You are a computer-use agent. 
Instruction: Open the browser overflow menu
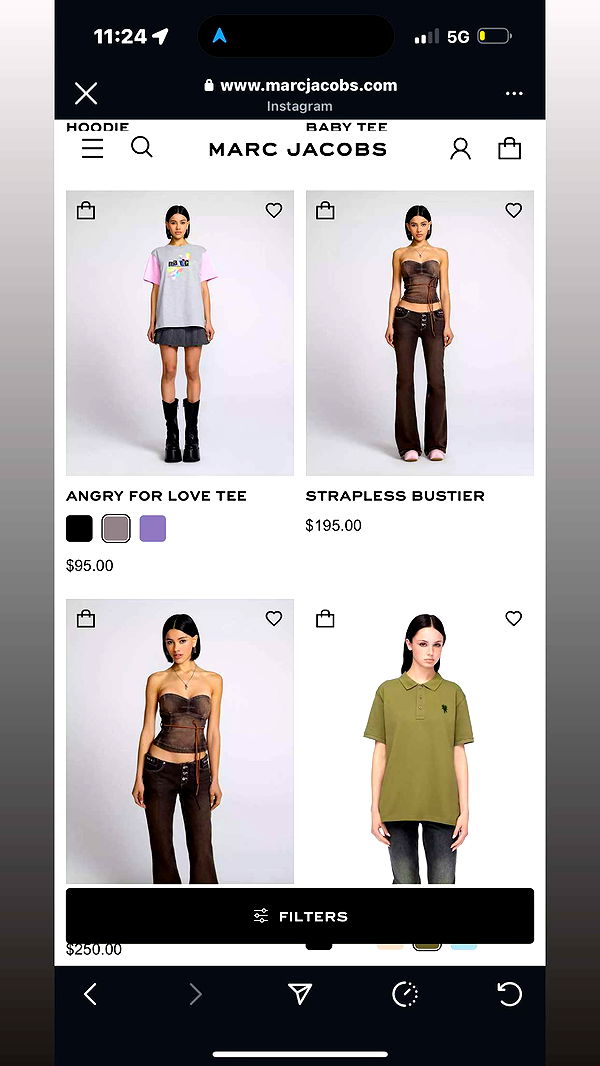[514, 93]
